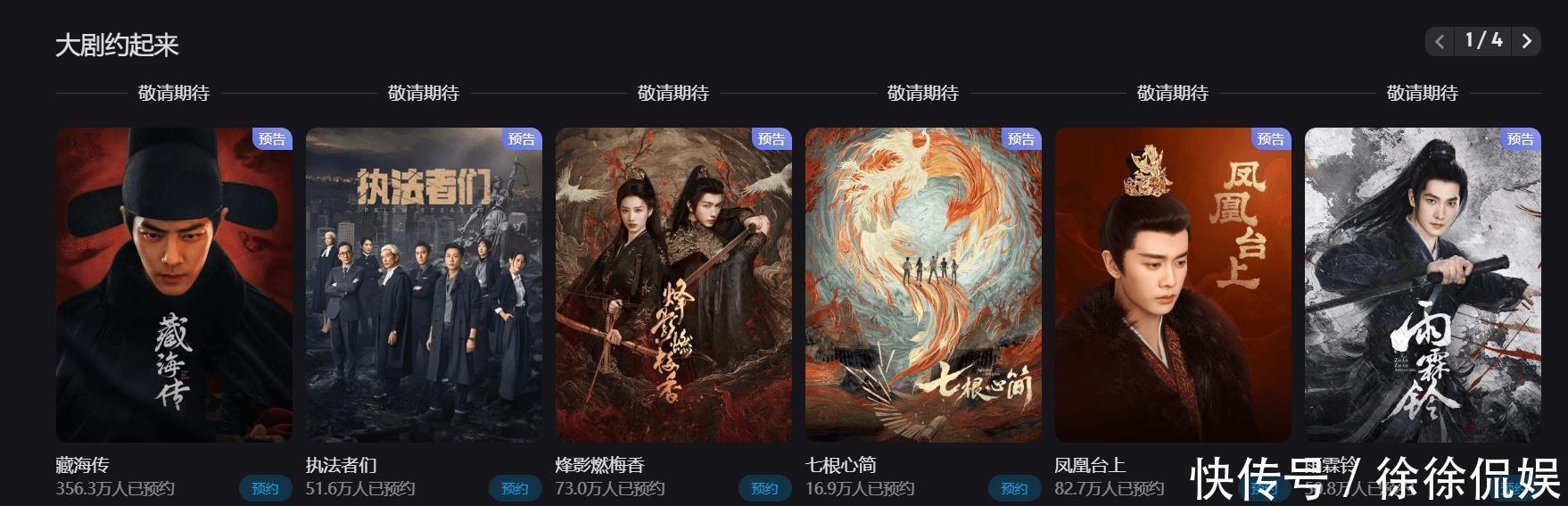Open the 藏海传 poster
Screen dimensions: 1568x506
[174, 285]
